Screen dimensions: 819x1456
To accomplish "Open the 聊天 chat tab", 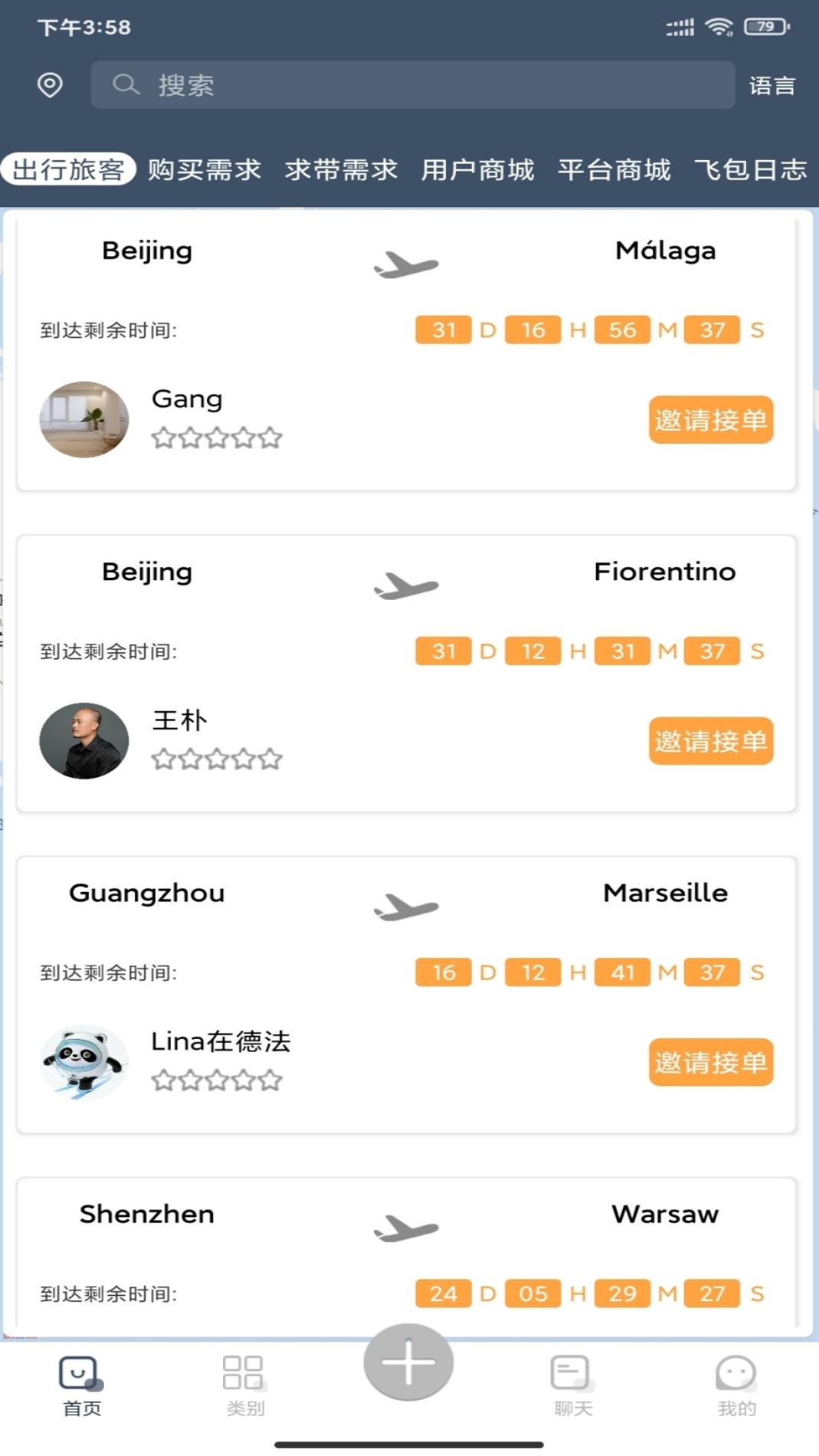I will point(572,1385).
